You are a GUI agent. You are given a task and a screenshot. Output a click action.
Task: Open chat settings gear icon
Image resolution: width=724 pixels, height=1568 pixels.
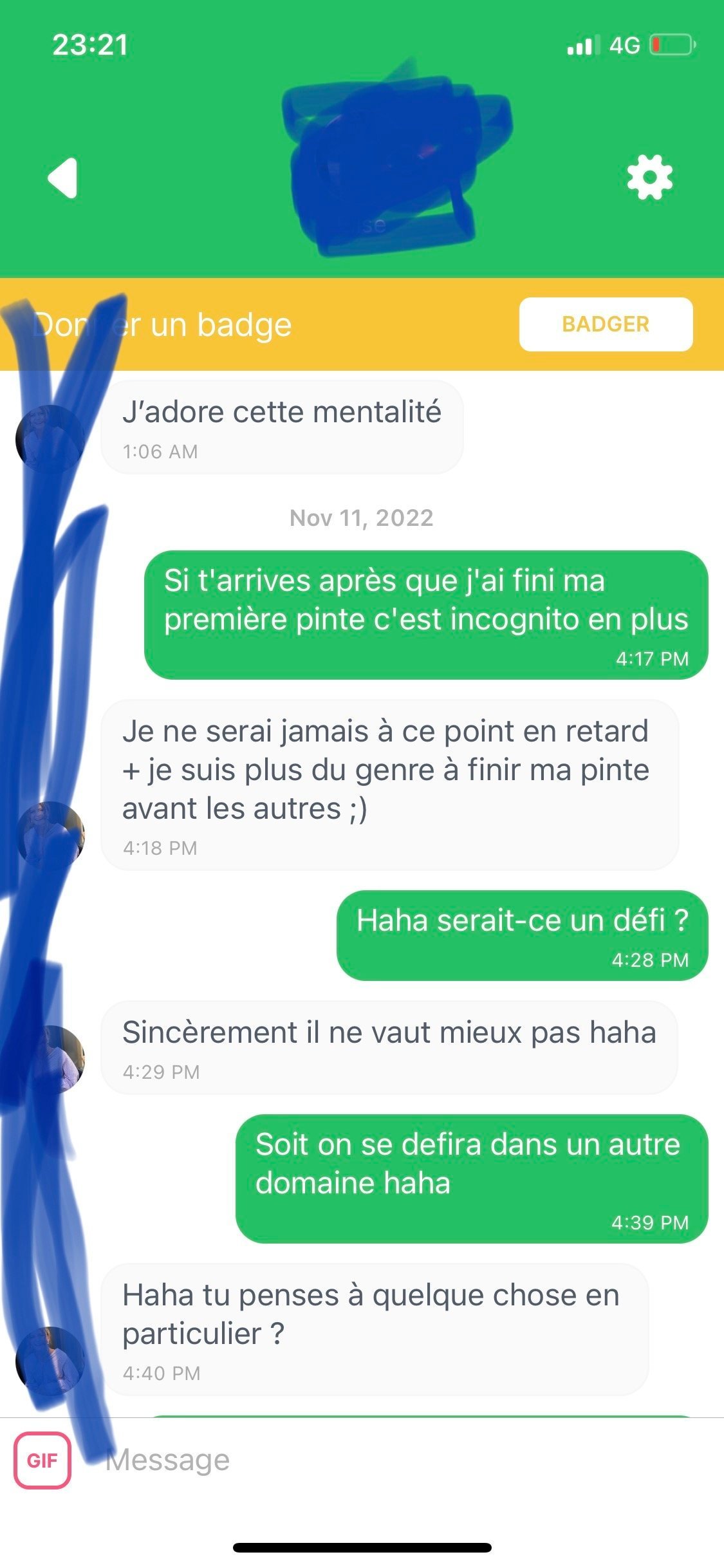pos(649,177)
